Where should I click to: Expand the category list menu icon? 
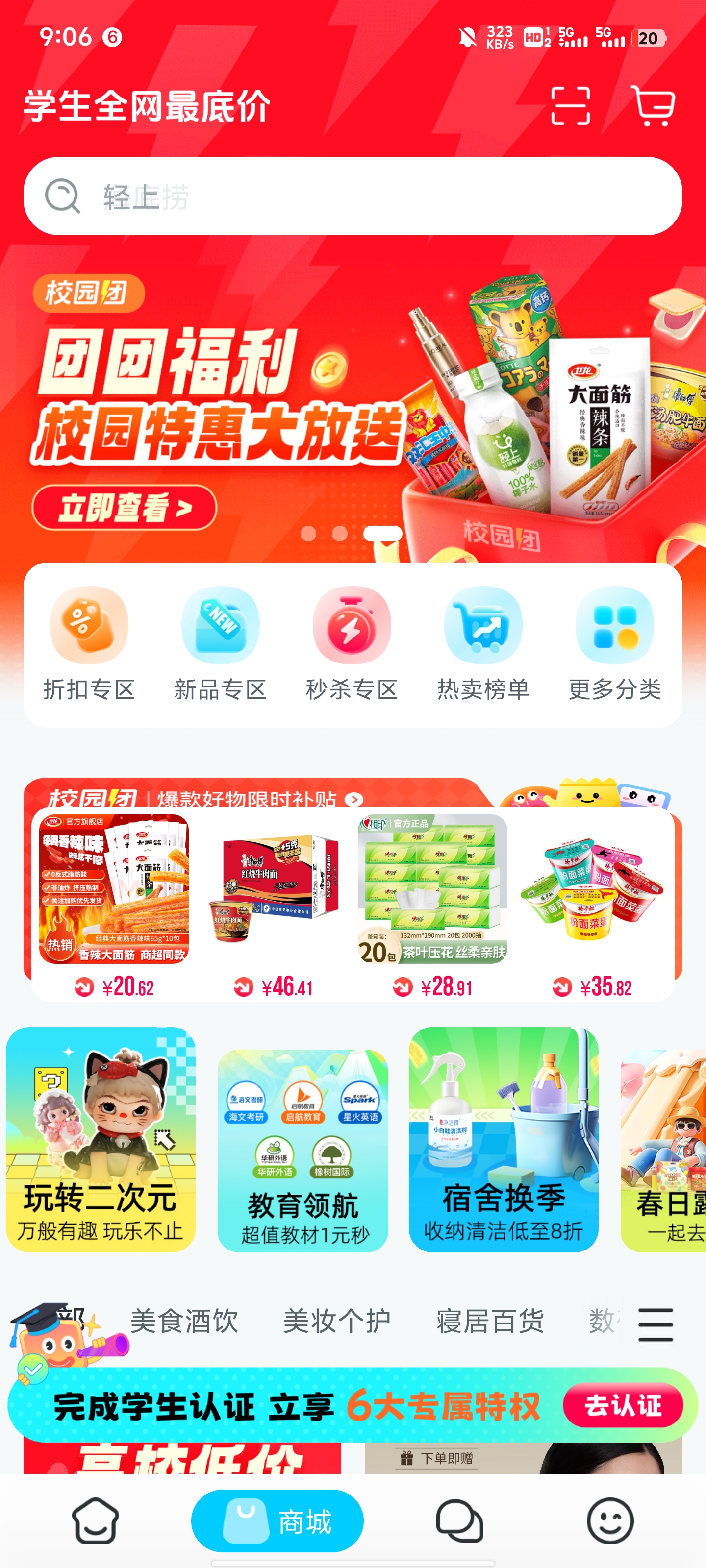(656, 1324)
